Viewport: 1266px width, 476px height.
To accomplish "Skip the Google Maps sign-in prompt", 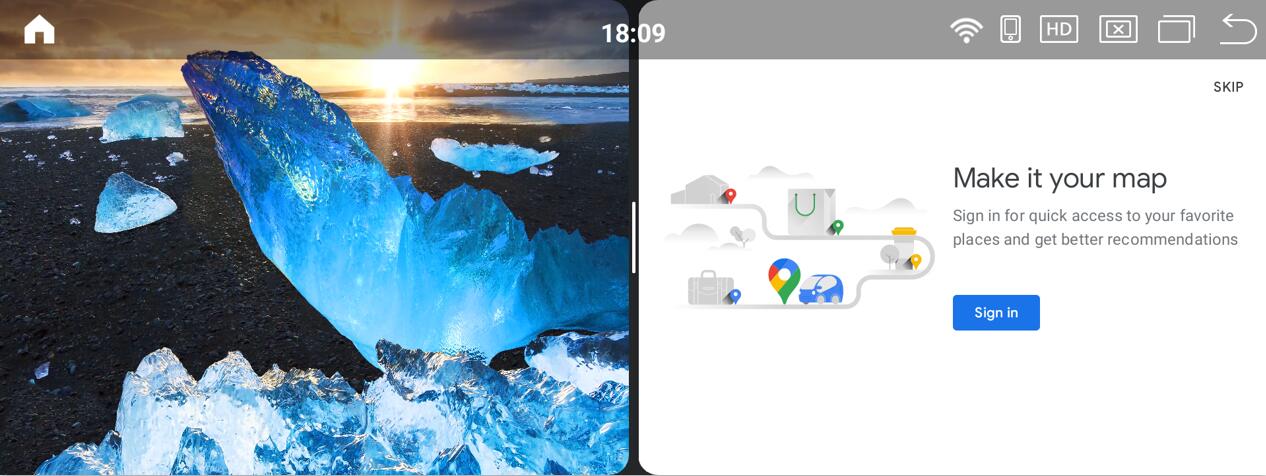I will tap(1227, 87).
